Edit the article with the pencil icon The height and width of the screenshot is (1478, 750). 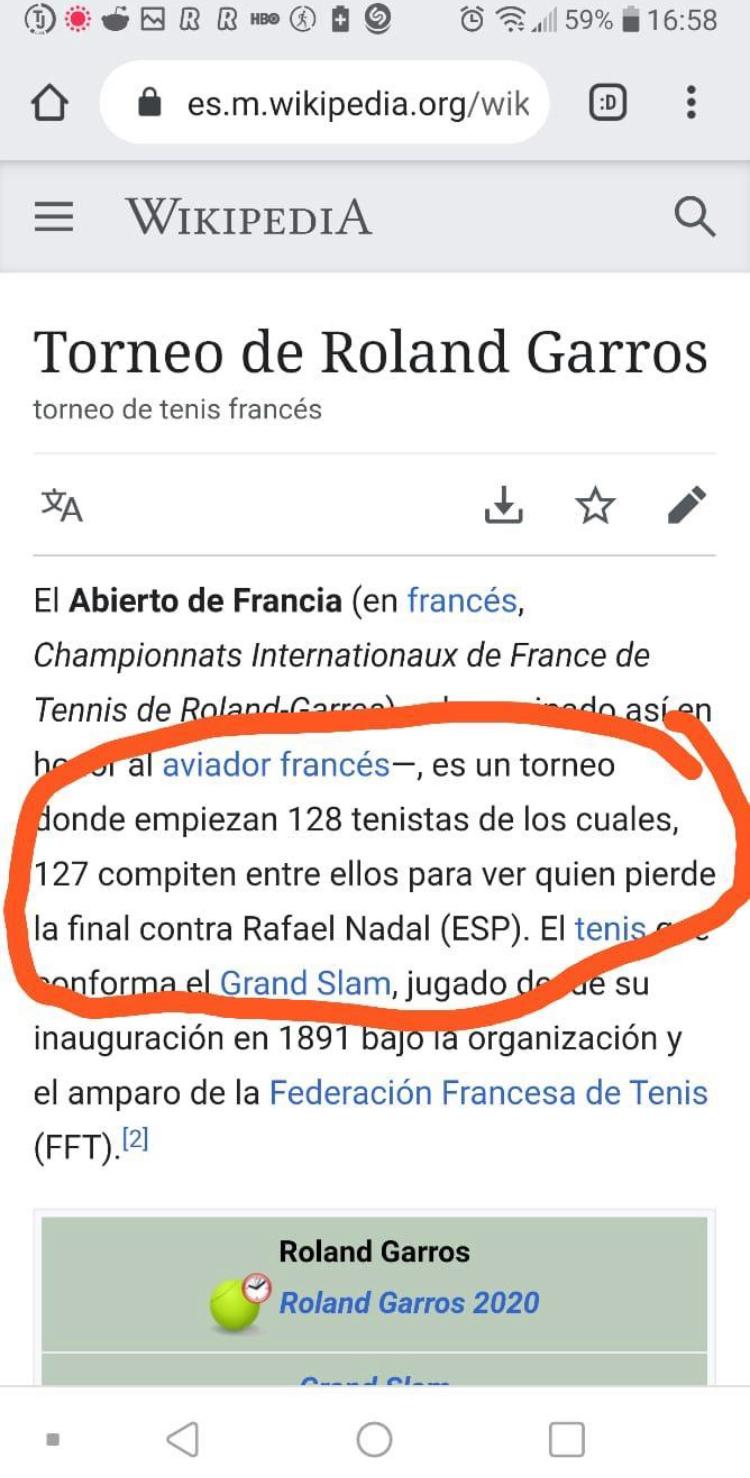tap(686, 506)
